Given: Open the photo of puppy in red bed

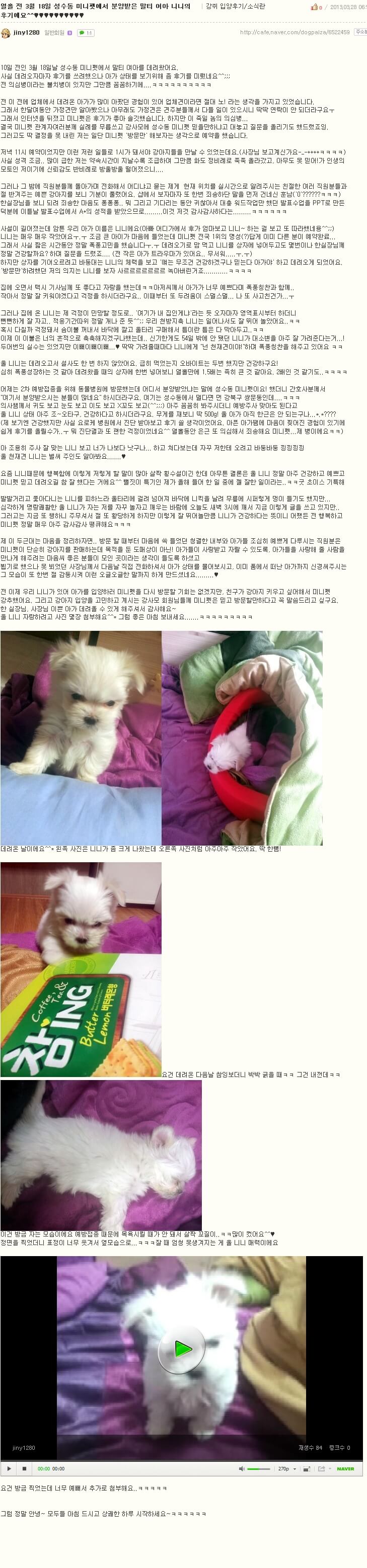Looking at the screenshot, I should 242,737.
